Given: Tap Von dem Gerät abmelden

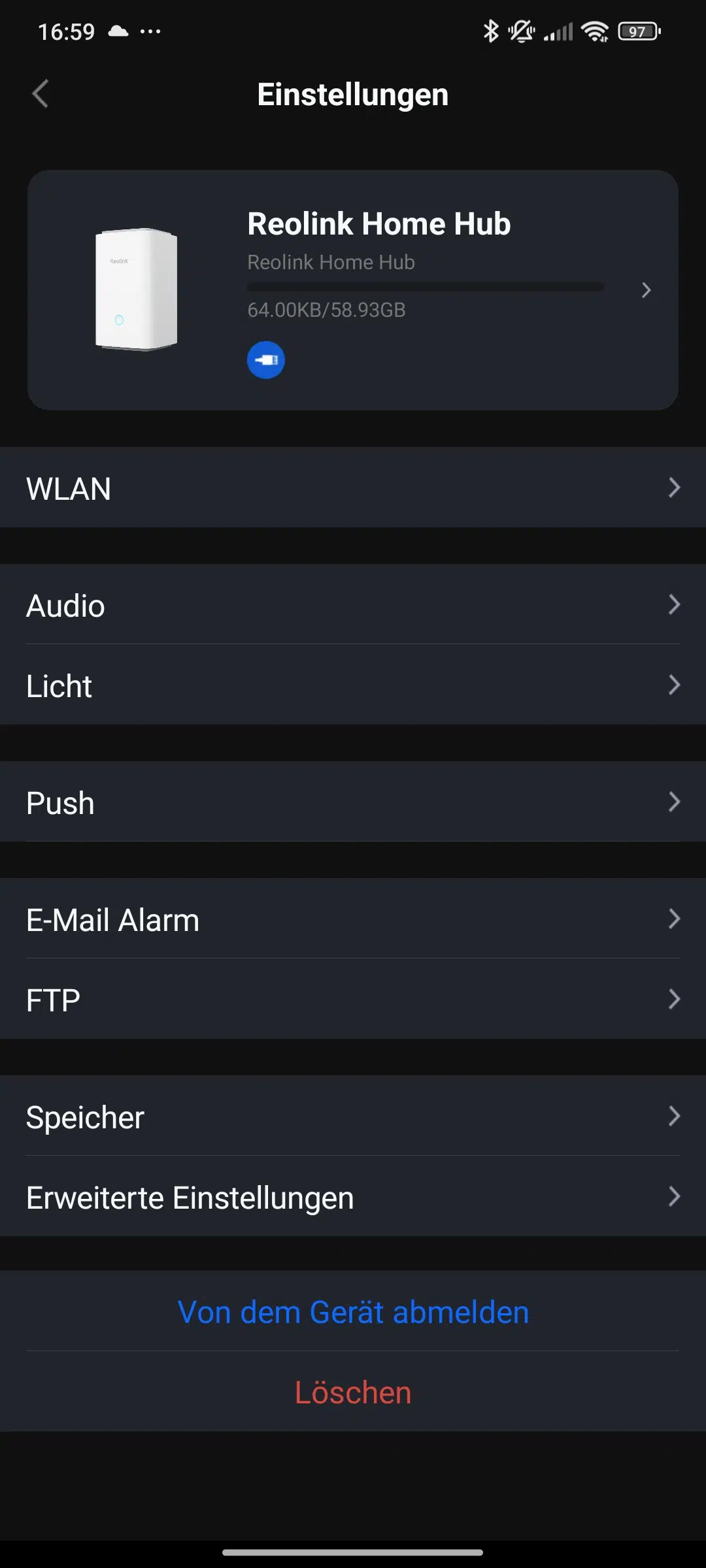Looking at the screenshot, I should (x=353, y=1312).
